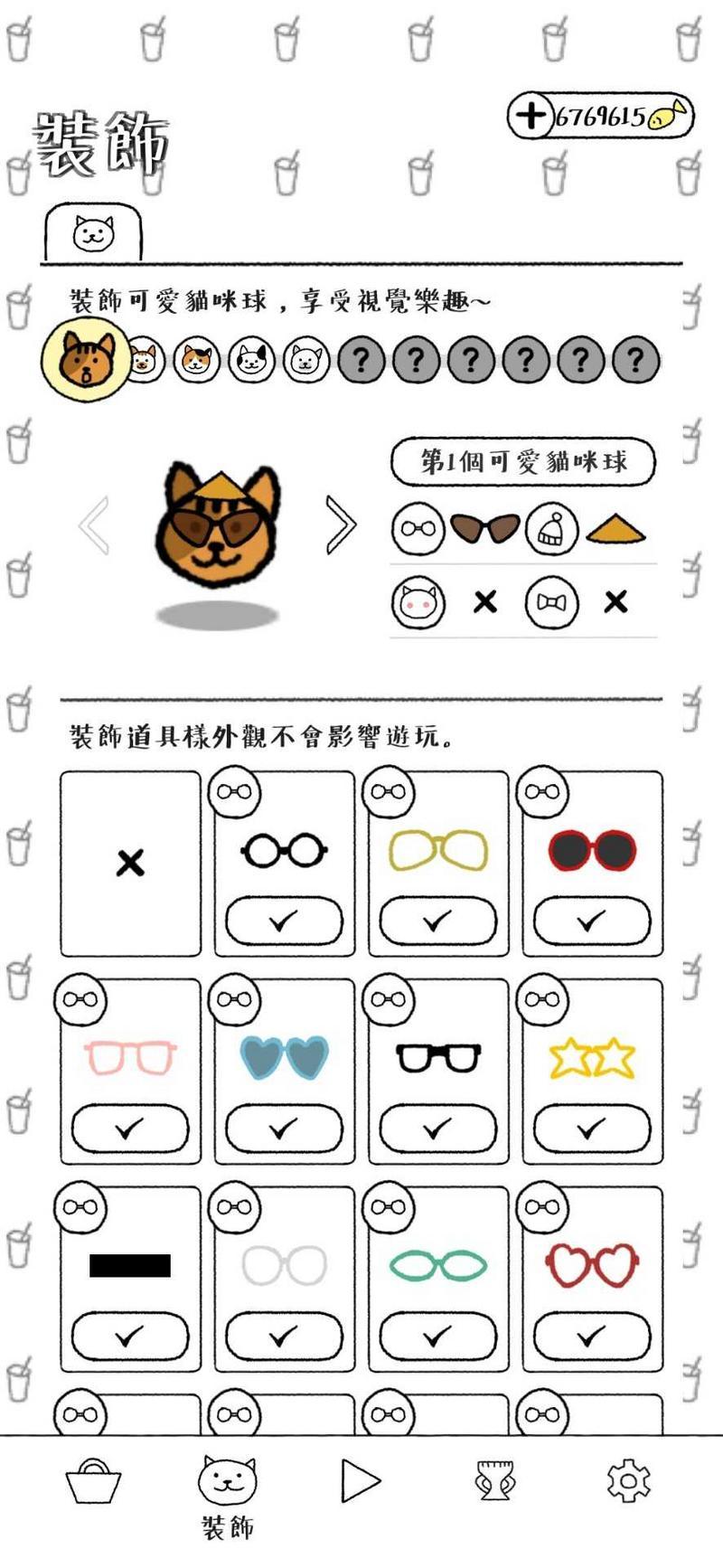Choose the calico cat ball
This screenshot has height=1568, width=723.
click(x=197, y=361)
